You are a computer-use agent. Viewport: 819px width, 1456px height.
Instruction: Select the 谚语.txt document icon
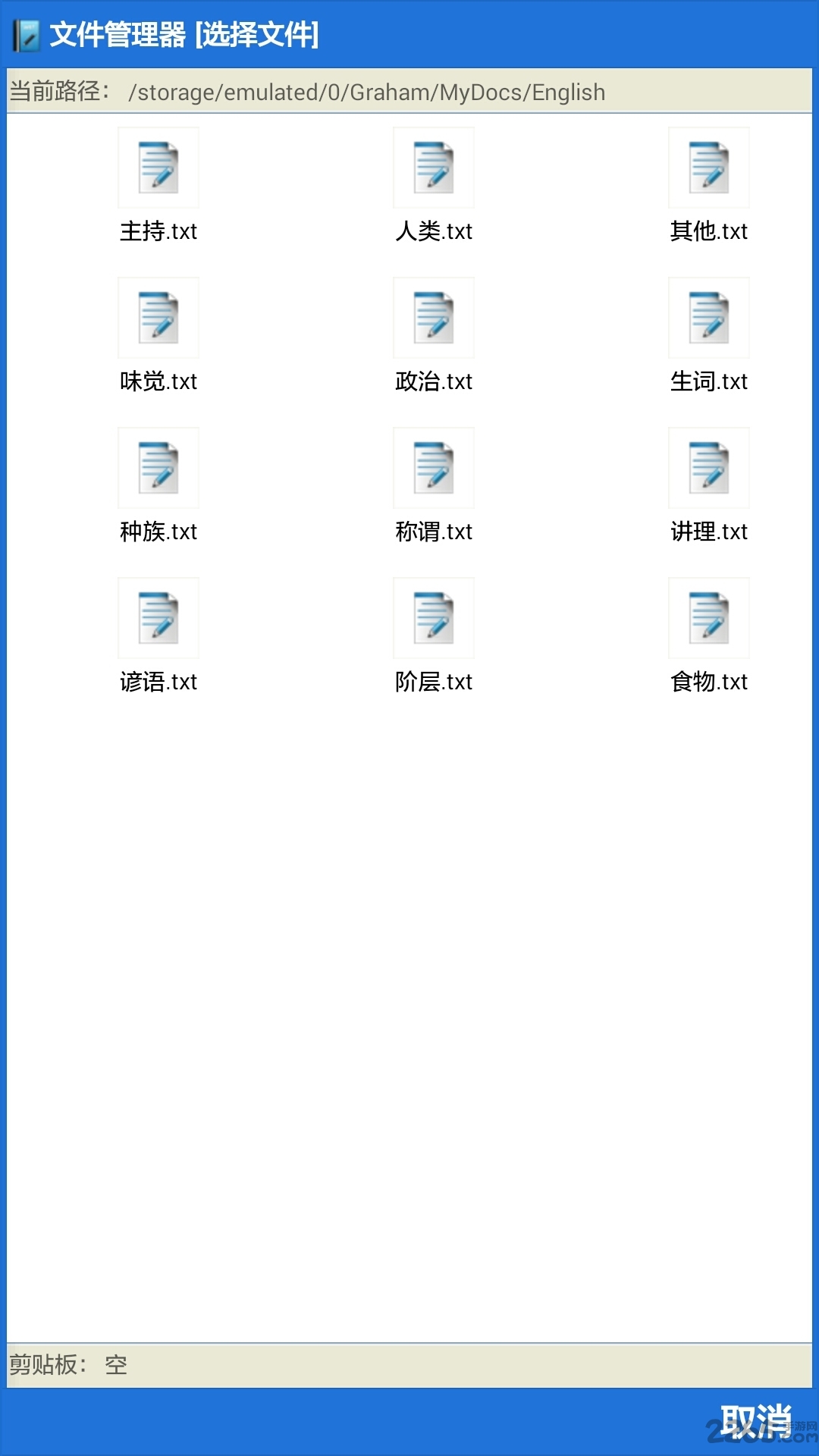157,618
